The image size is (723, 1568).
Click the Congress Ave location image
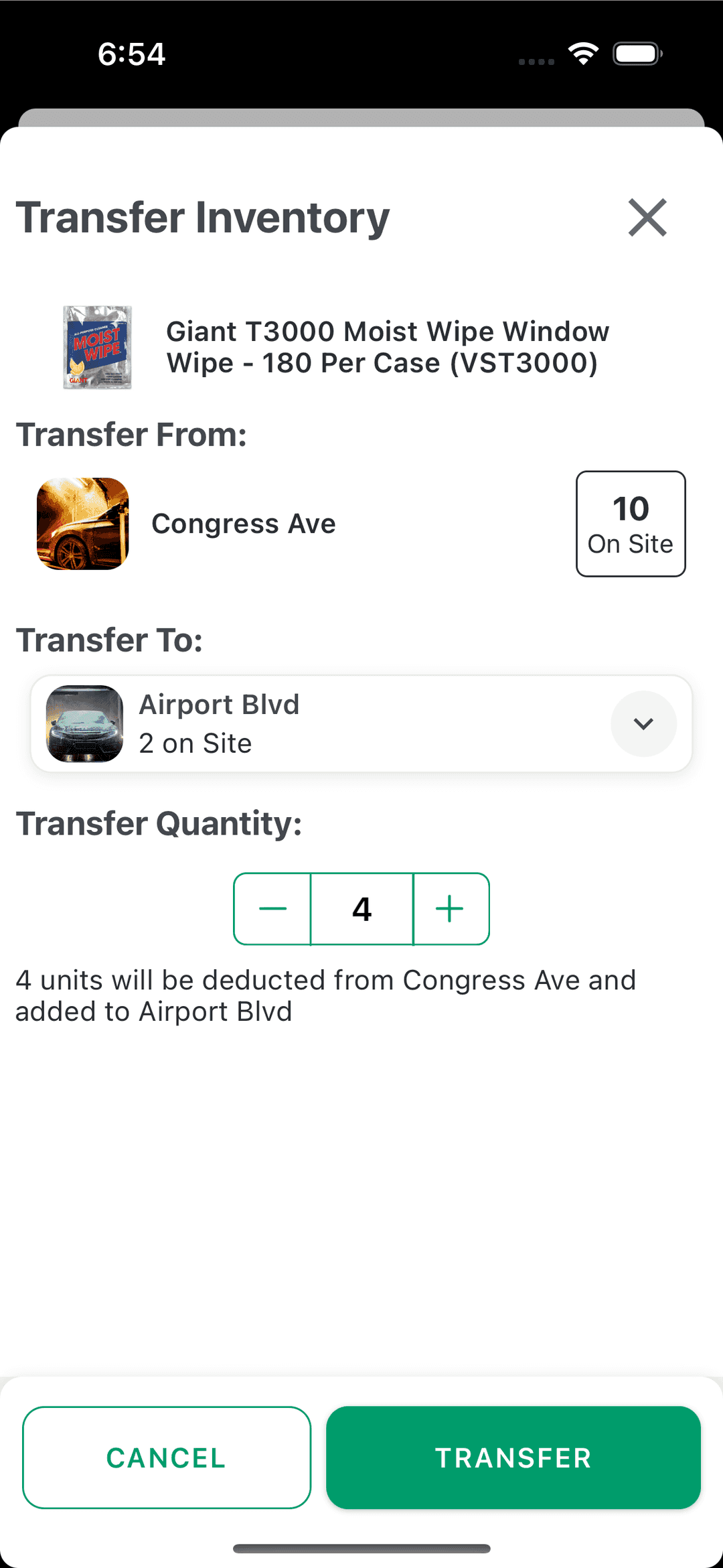click(82, 523)
